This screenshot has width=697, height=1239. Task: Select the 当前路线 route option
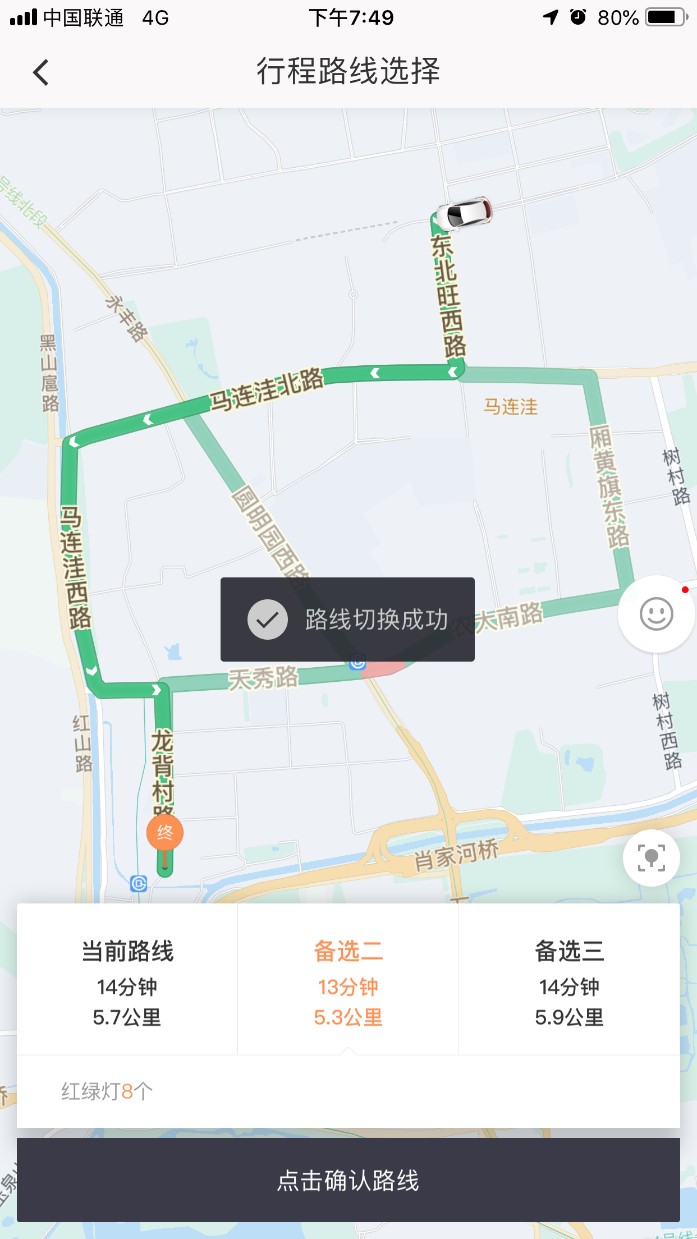point(128,982)
